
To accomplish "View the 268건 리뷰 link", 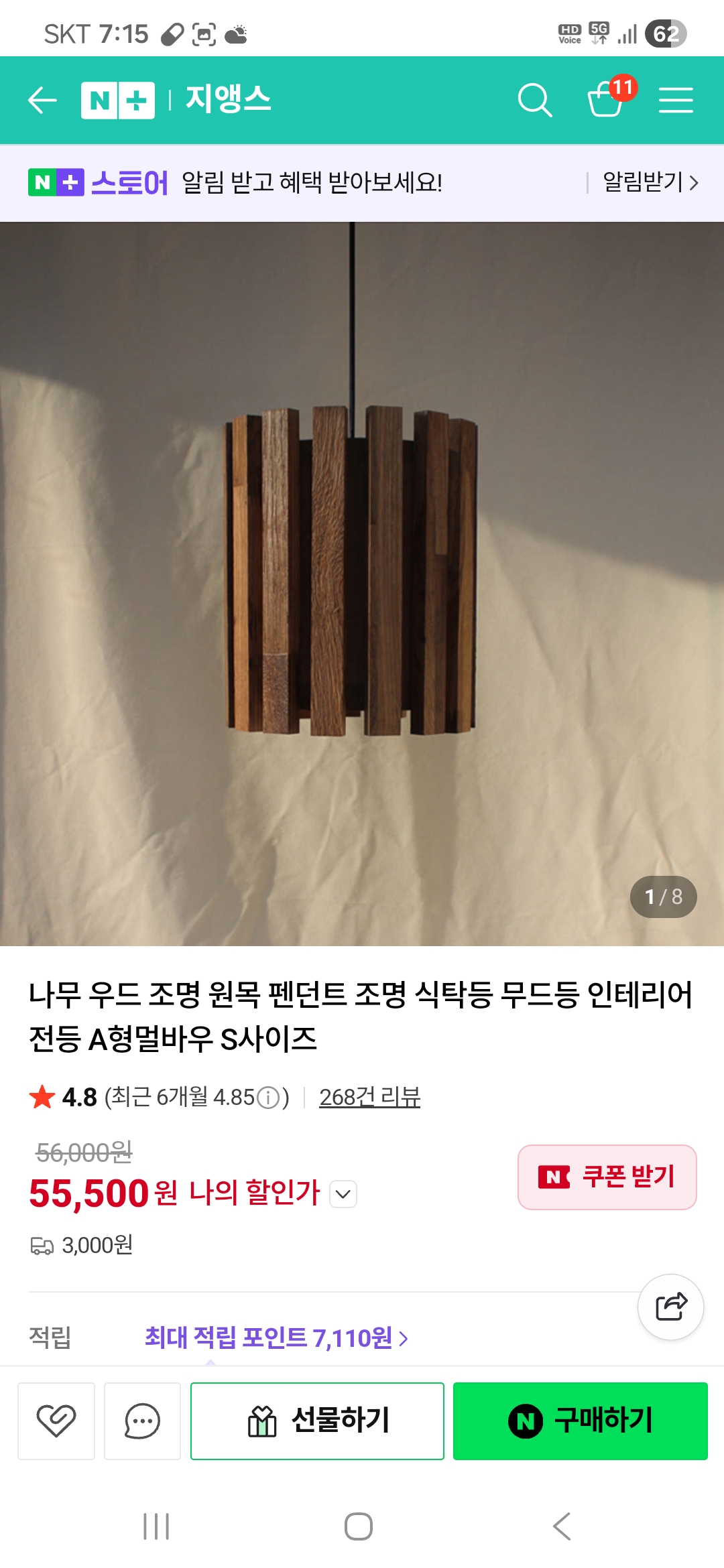I will coord(369,1097).
